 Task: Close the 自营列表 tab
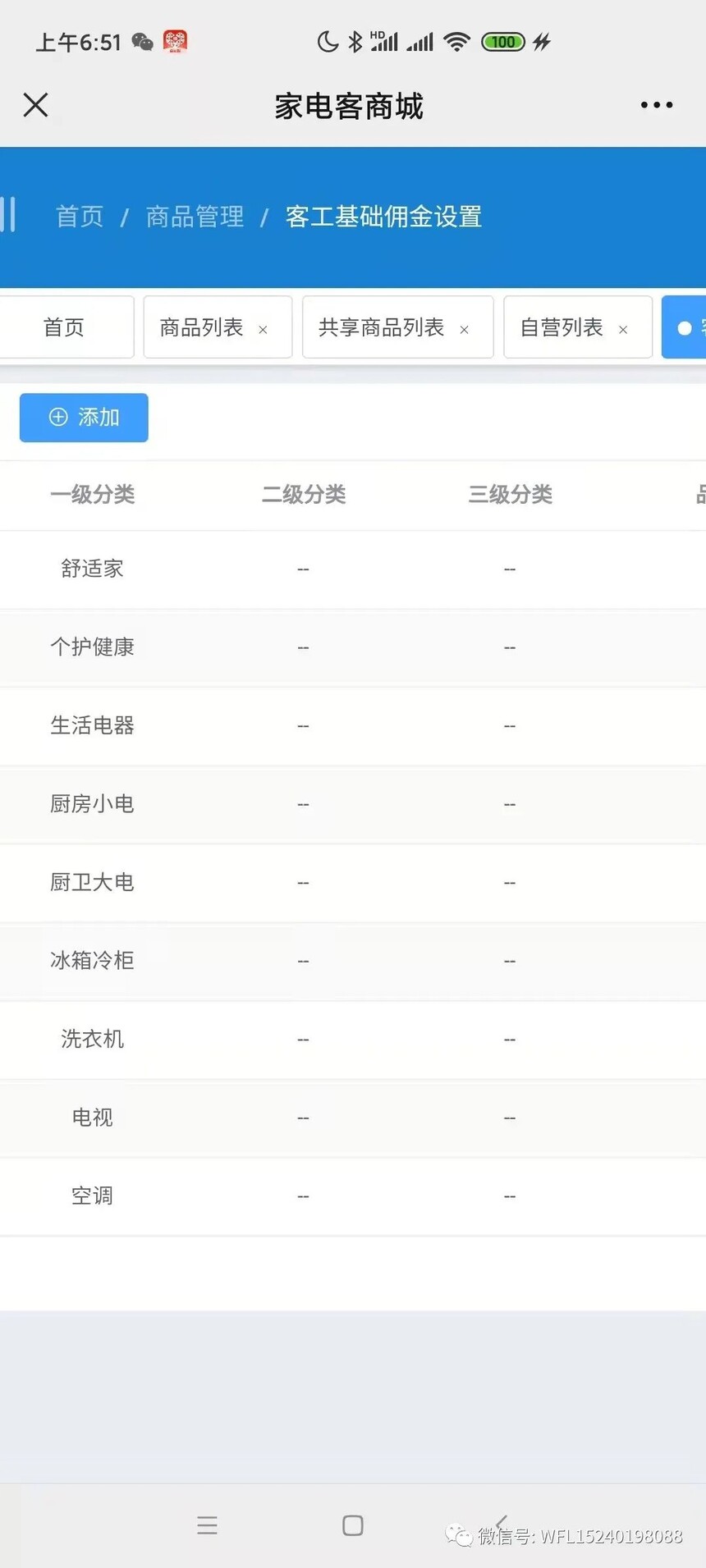623,330
